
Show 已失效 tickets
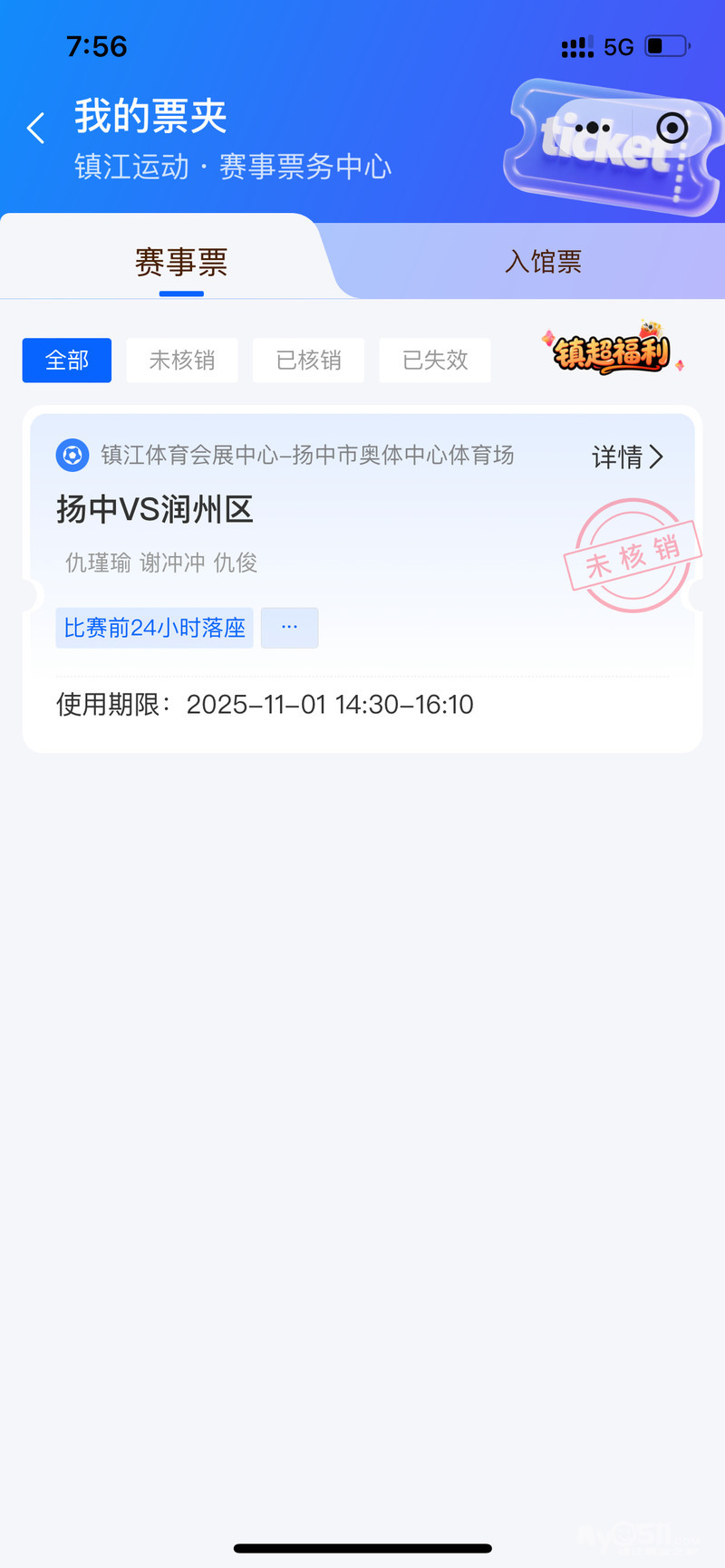pyautogui.click(x=435, y=361)
